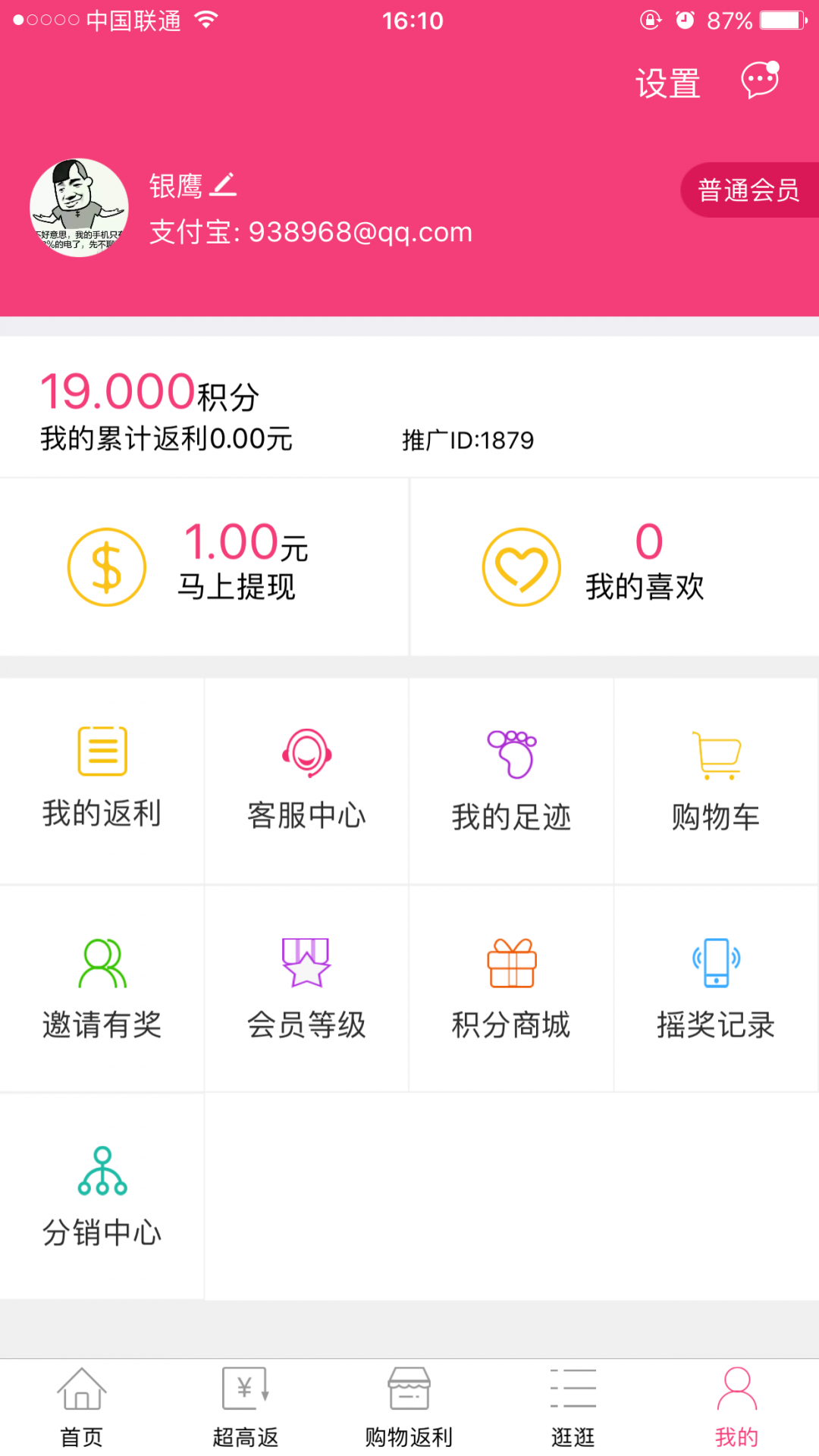The image size is (819, 1456).
Task: Edit the nickname 银鹰 with the pencil icon
Action: 223,185
